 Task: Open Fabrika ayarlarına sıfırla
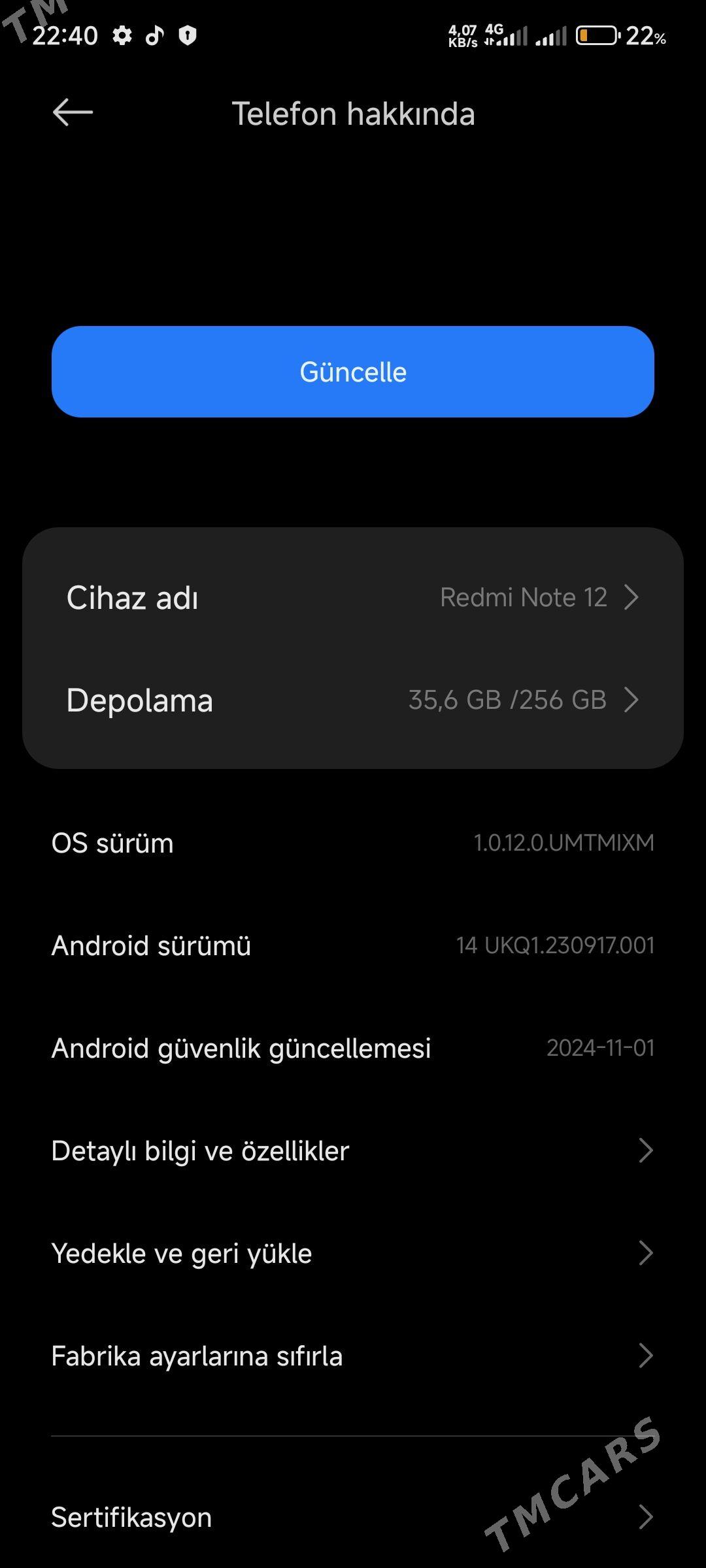click(x=353, y=1356)
